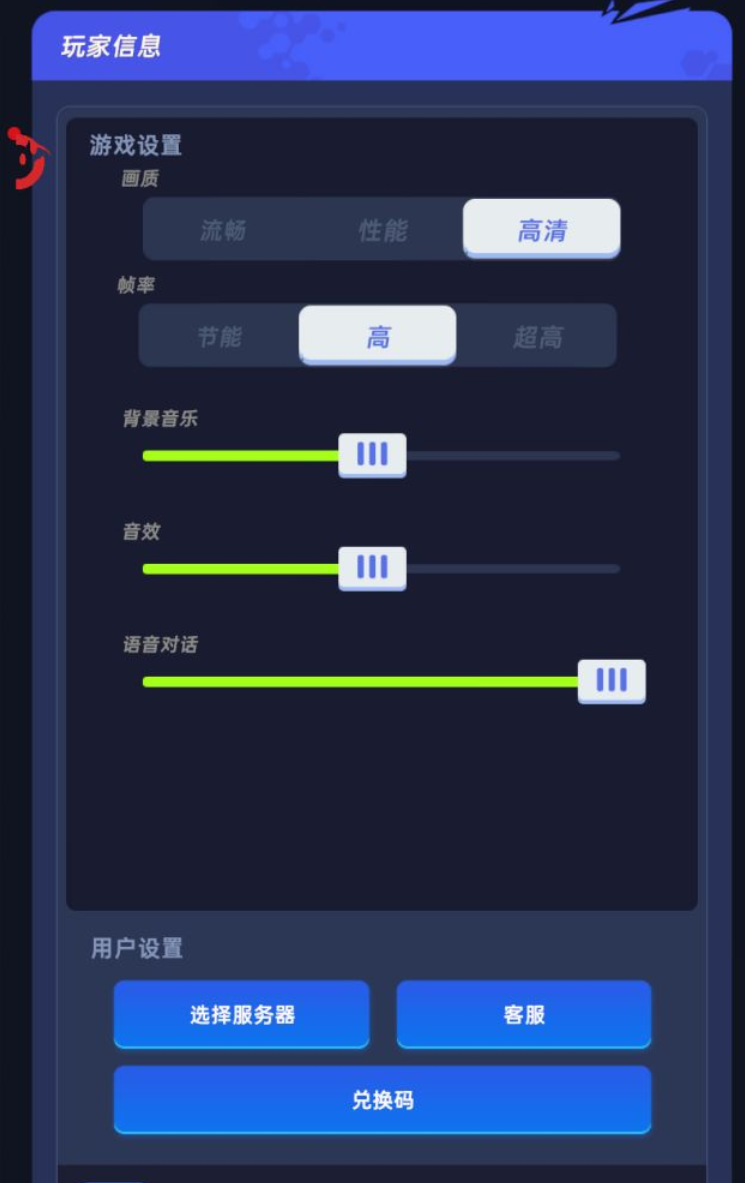Tap the 语音对话 volume slider
Viewport: 745px width, 1183px height.
coord(611,681)
